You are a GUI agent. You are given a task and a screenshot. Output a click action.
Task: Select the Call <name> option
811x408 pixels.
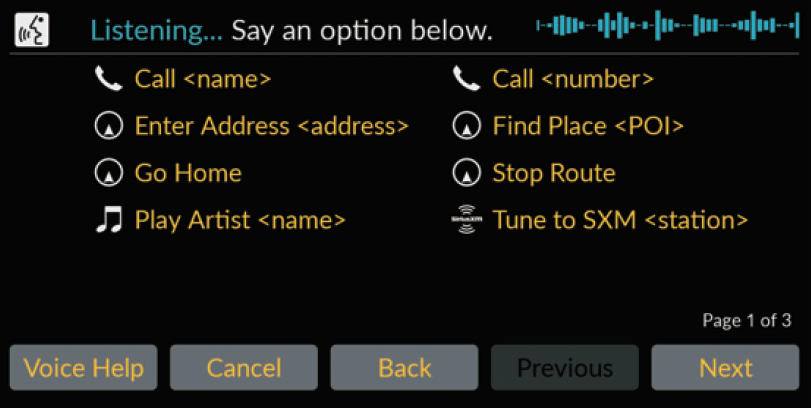(202, 79)
